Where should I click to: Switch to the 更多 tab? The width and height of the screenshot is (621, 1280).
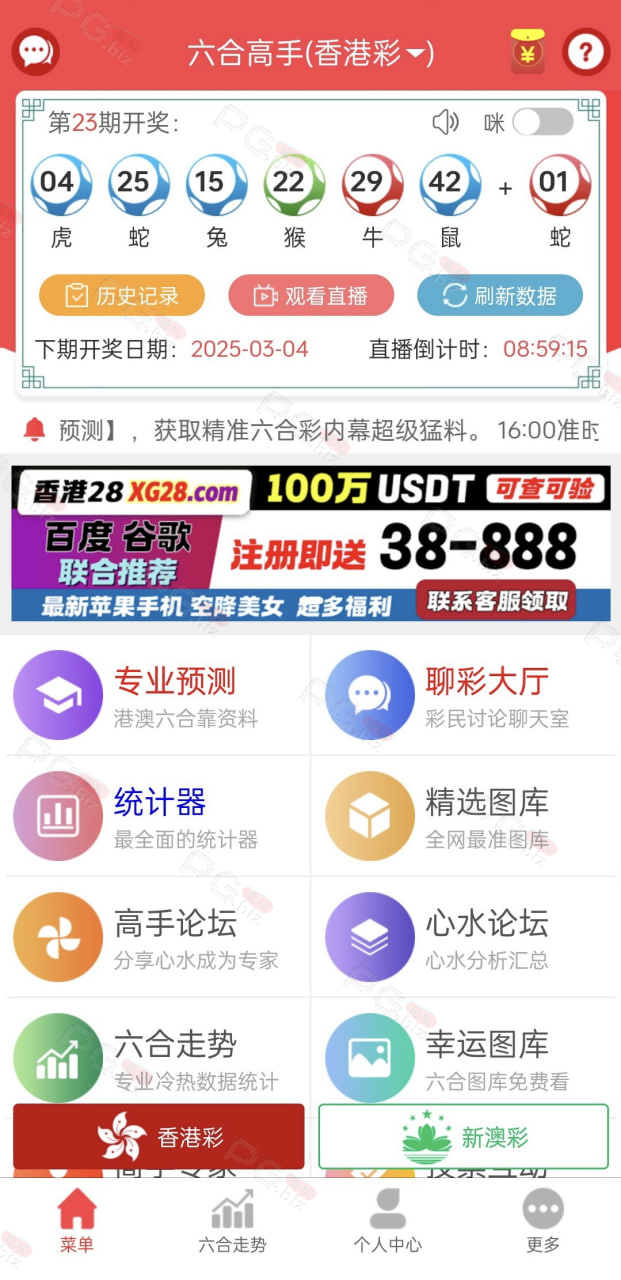click(x=543, y=1221)
